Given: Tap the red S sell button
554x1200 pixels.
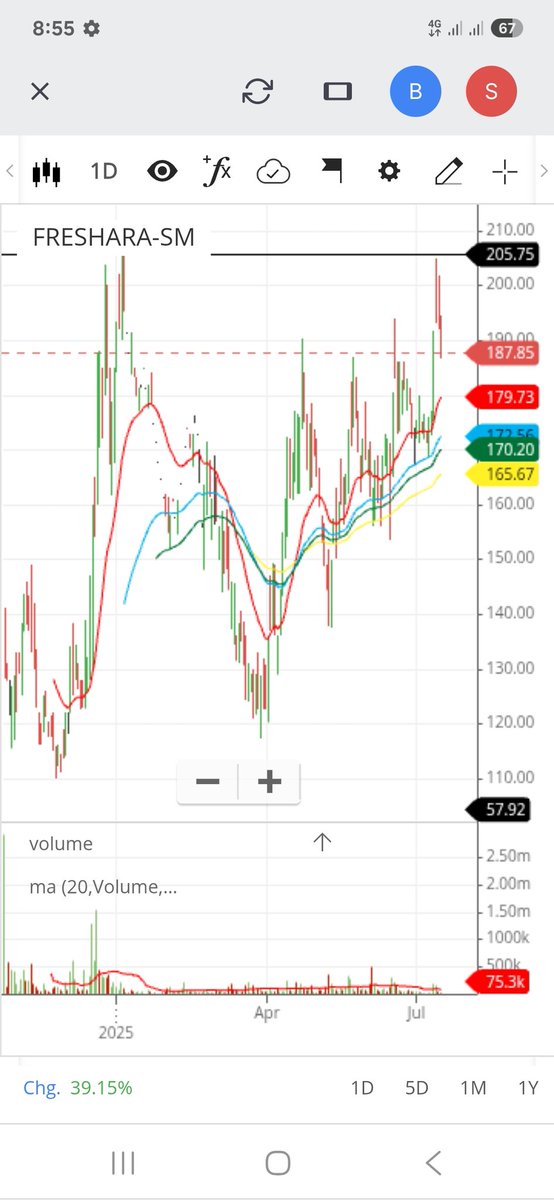Looking at the screenshot, I should pos(491,92).
